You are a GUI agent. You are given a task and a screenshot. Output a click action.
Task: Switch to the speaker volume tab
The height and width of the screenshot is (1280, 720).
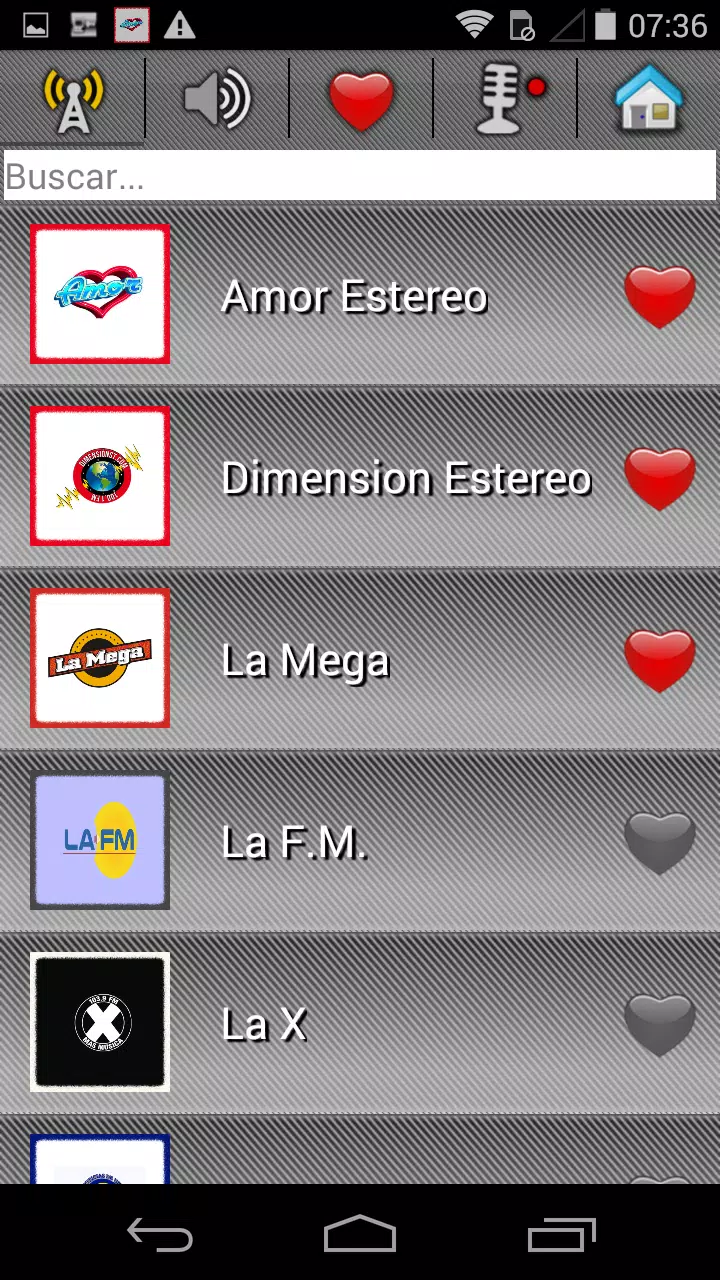tap(217, 98)
